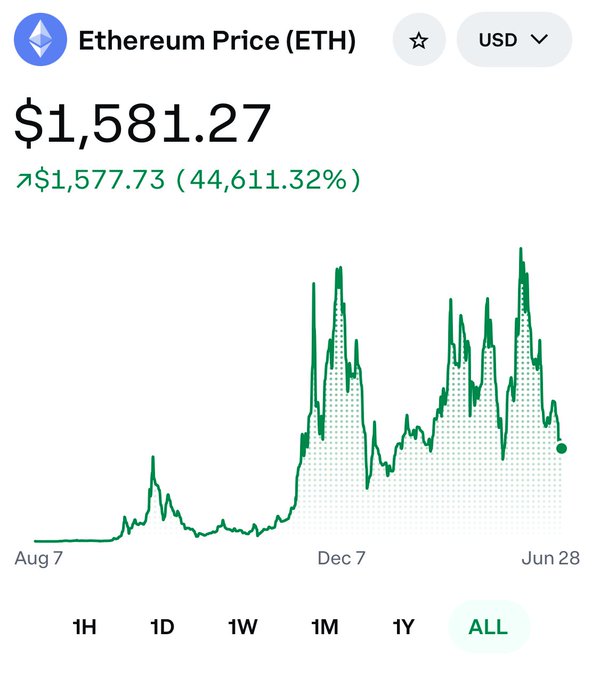
Task: View the 1Y price history
Action: click(404, 627)
